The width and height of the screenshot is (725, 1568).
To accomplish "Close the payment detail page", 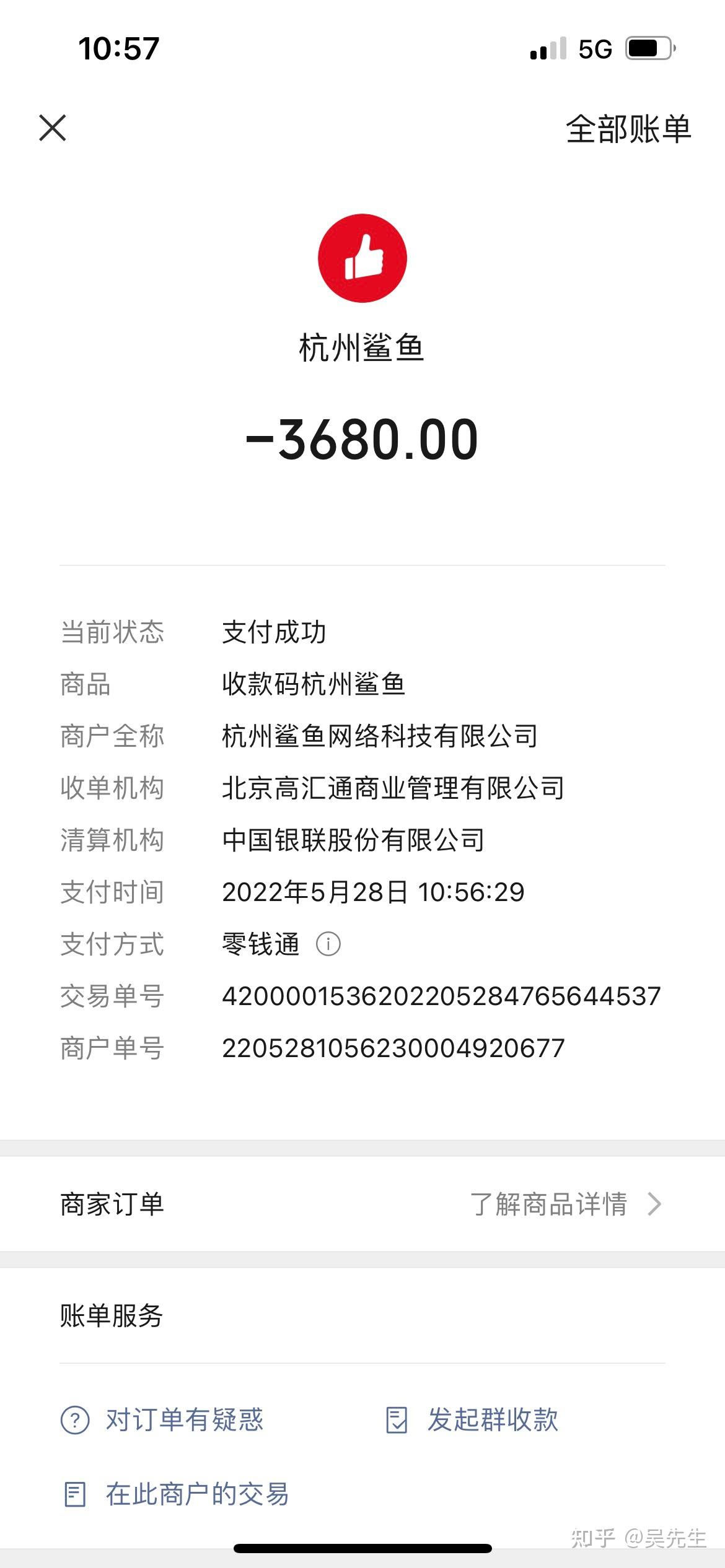I will pyautogui.click(x=53, y=128).
